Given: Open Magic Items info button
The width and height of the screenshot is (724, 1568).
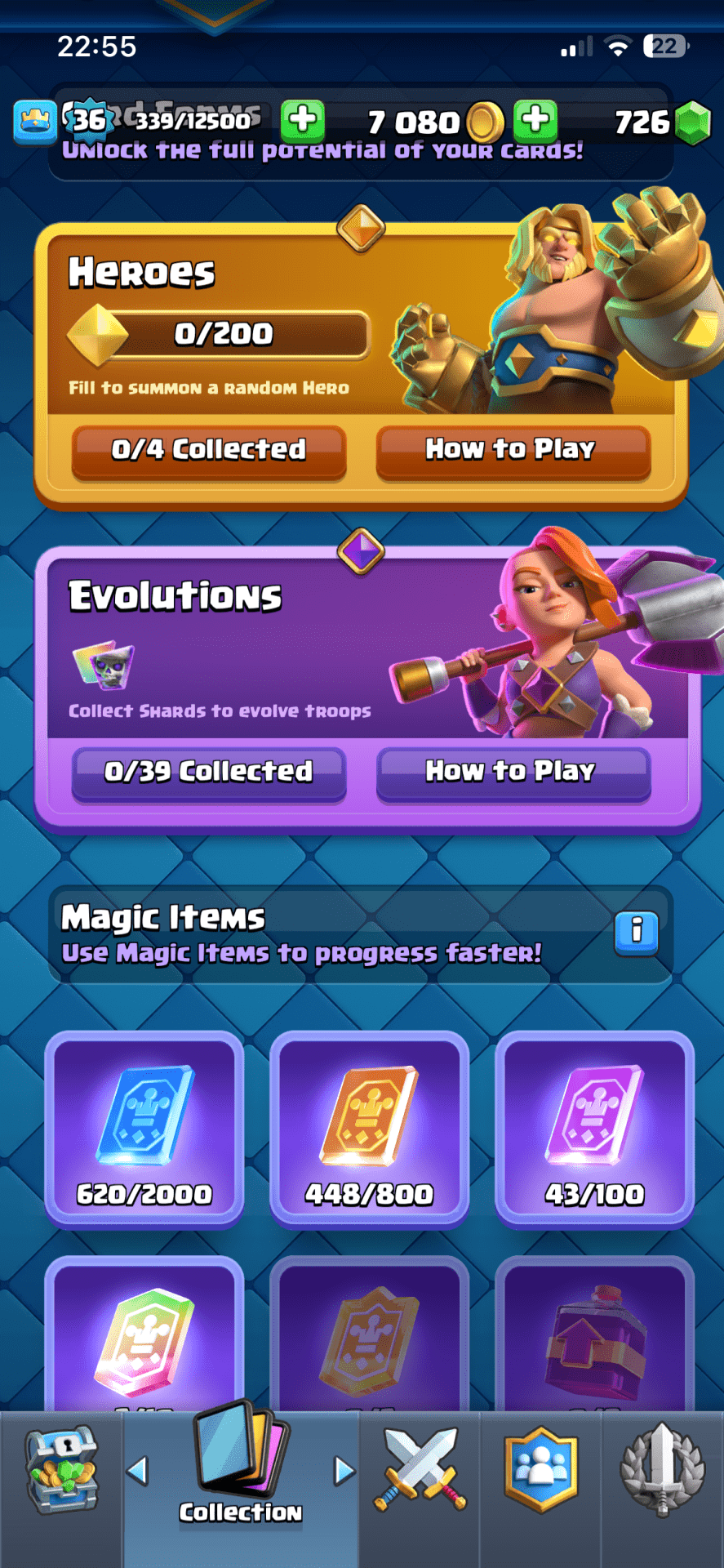Looking at the screenshot, I should [x=636, y=932].
